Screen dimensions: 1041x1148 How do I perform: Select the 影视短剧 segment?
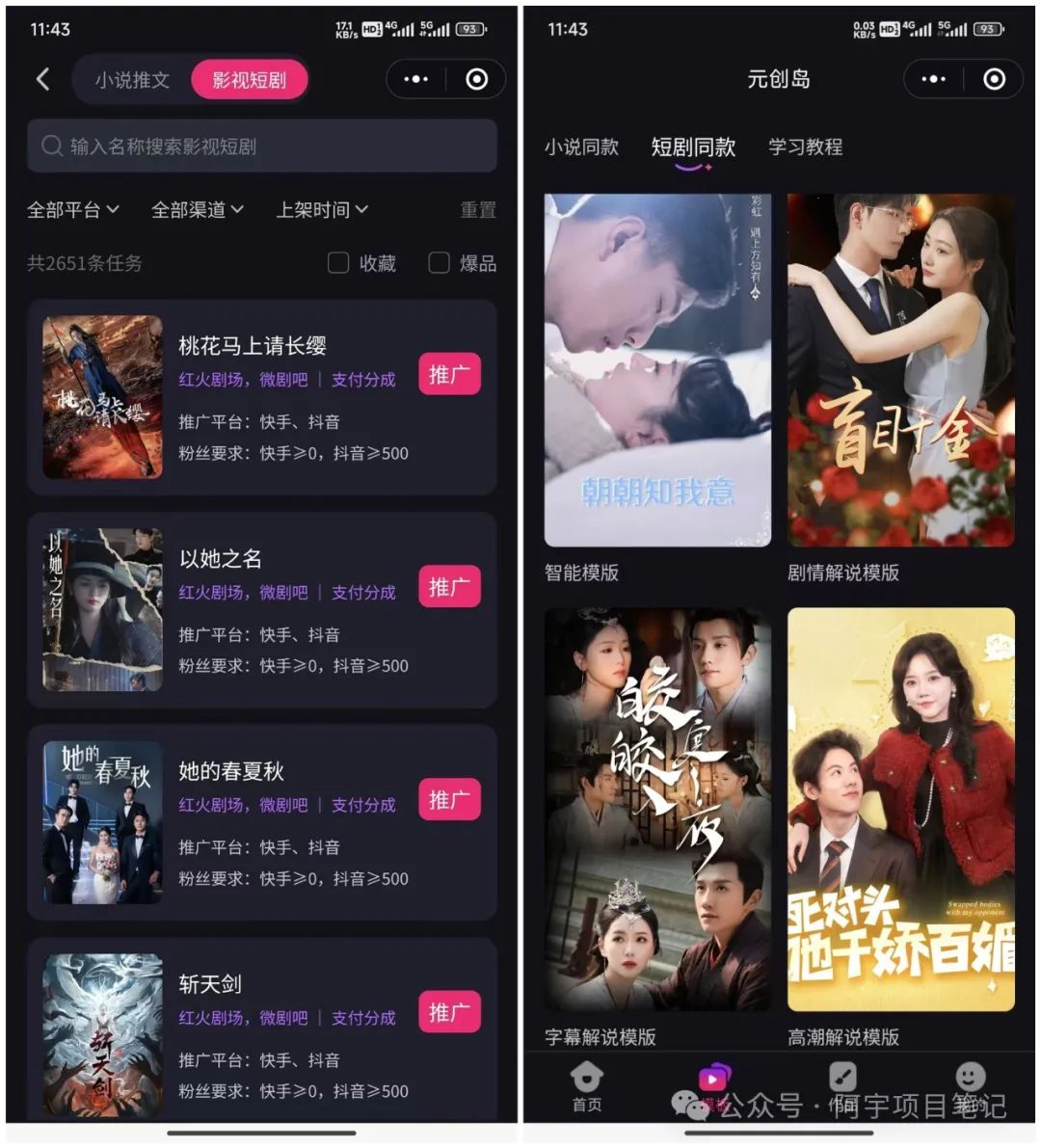250,80
